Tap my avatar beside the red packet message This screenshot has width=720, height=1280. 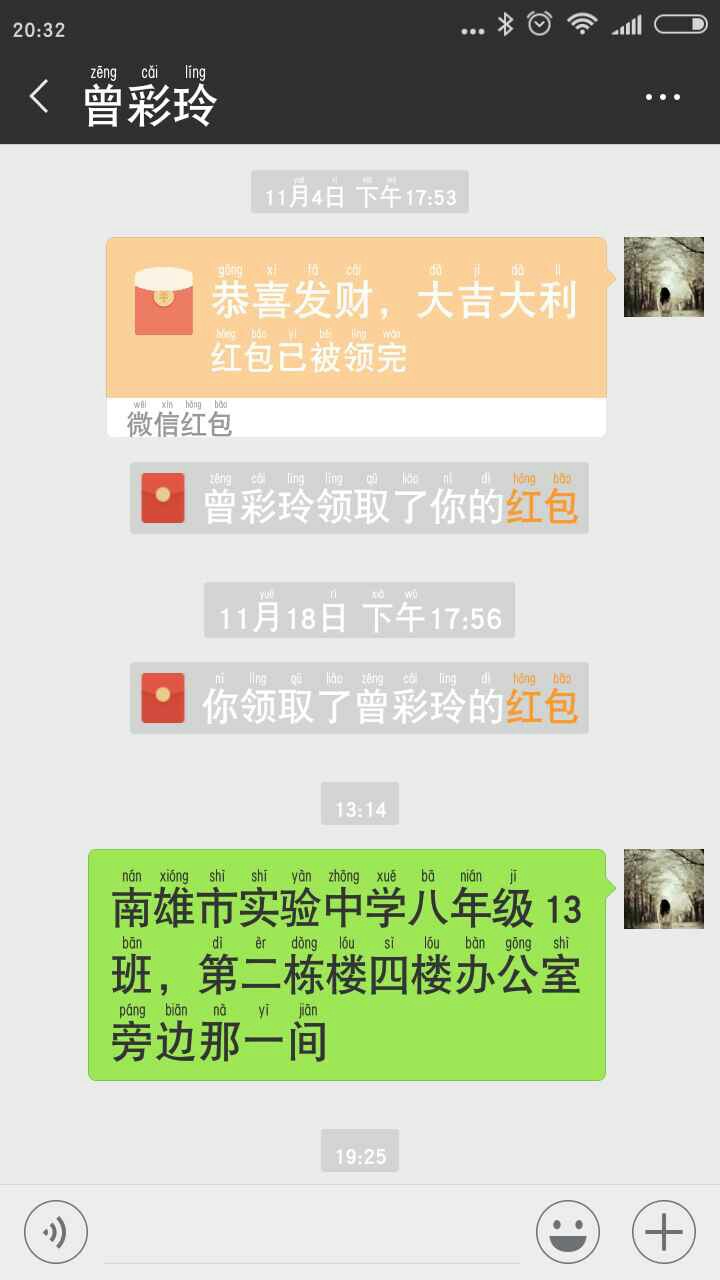coord(664,277)
